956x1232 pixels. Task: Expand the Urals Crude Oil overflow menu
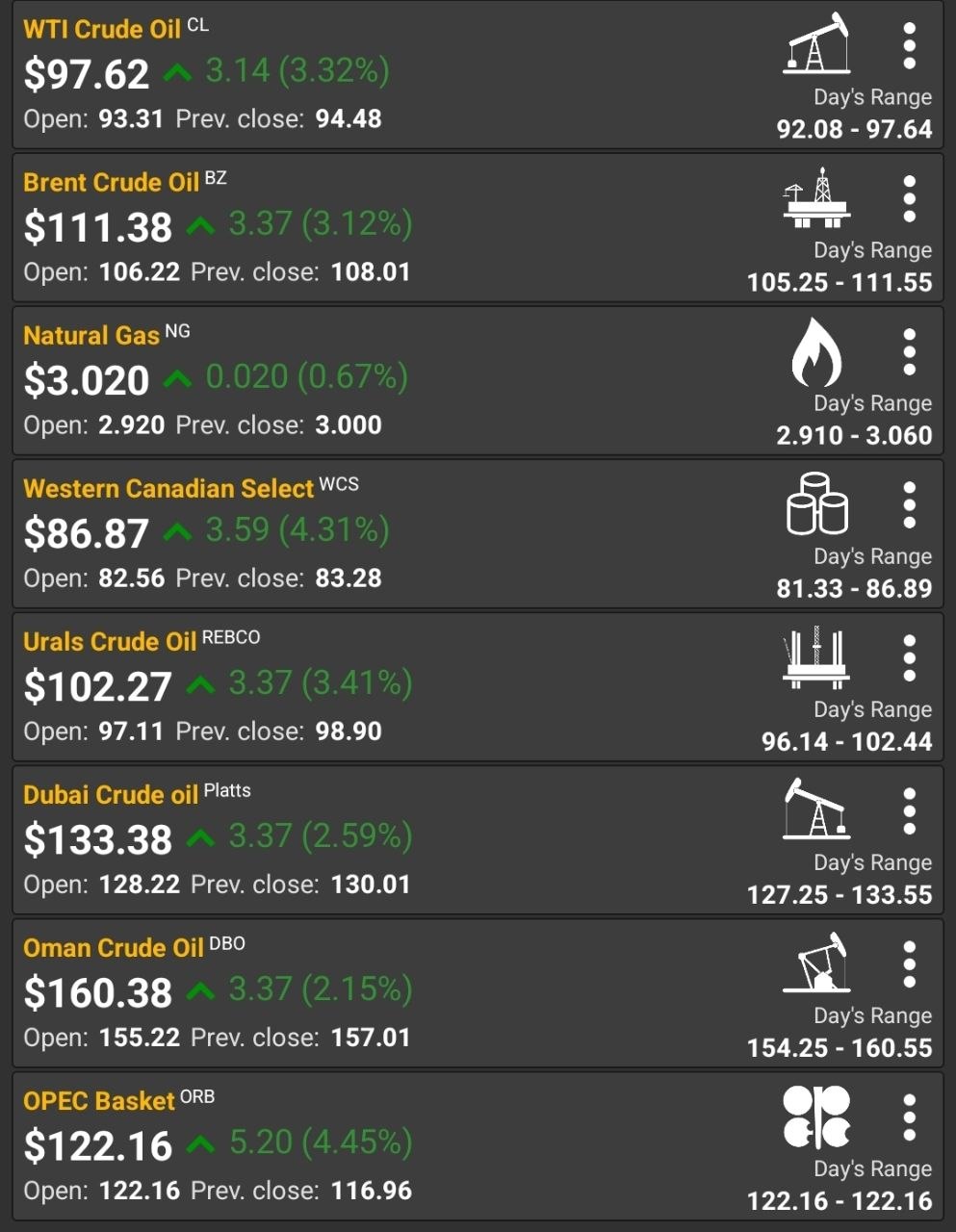click(x=909, y=657)
